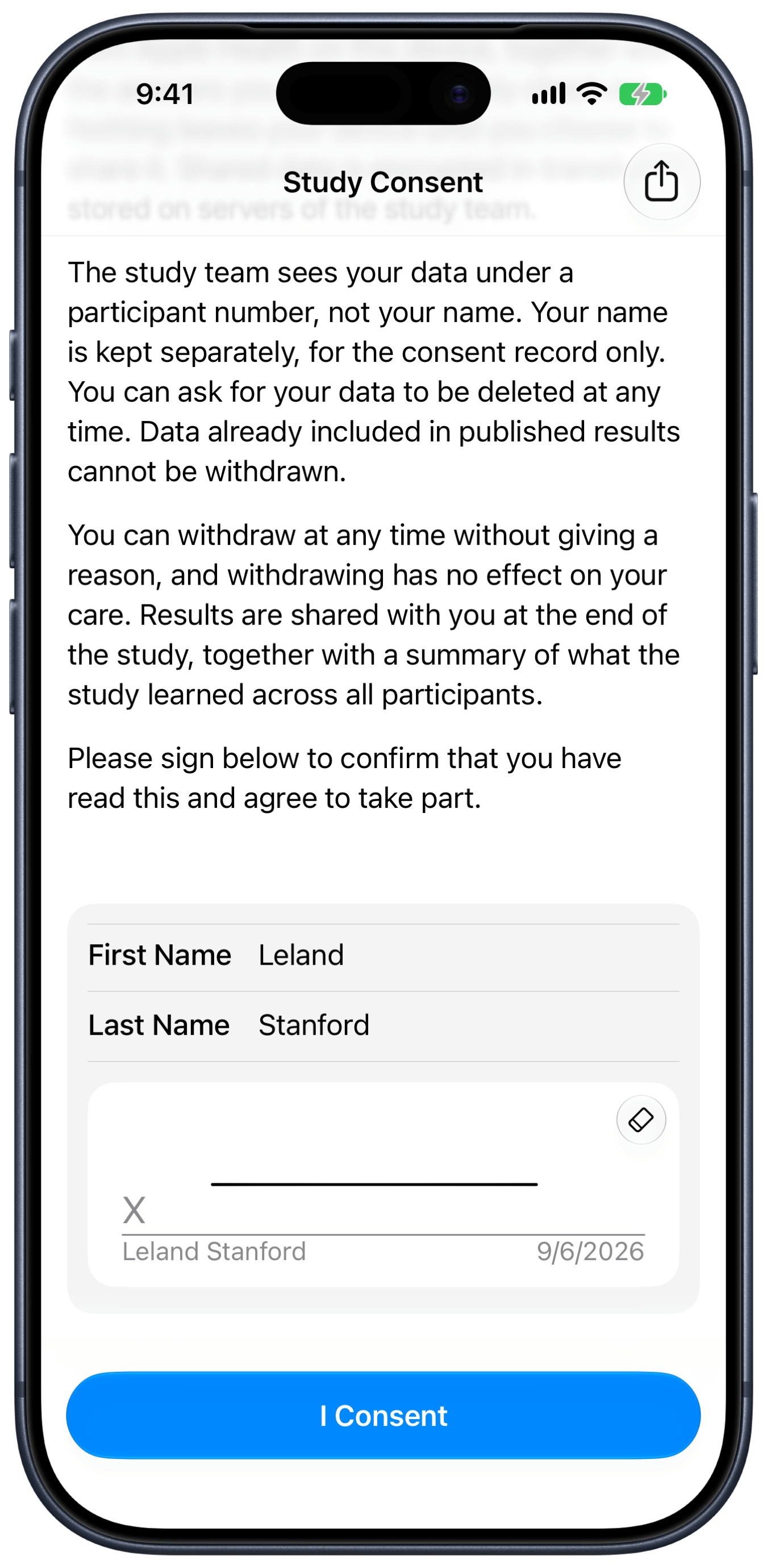
Task: Tap the signature drawing area
Action: (383, 1184)
